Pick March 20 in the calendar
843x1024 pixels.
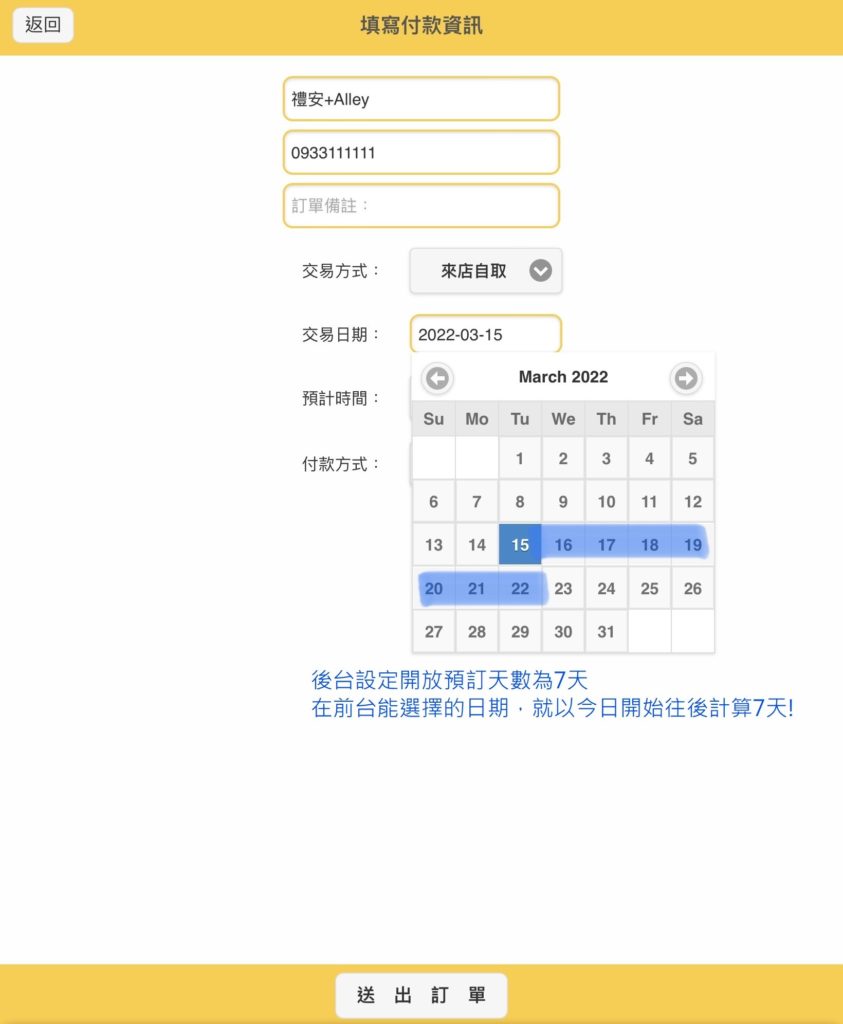434,588
